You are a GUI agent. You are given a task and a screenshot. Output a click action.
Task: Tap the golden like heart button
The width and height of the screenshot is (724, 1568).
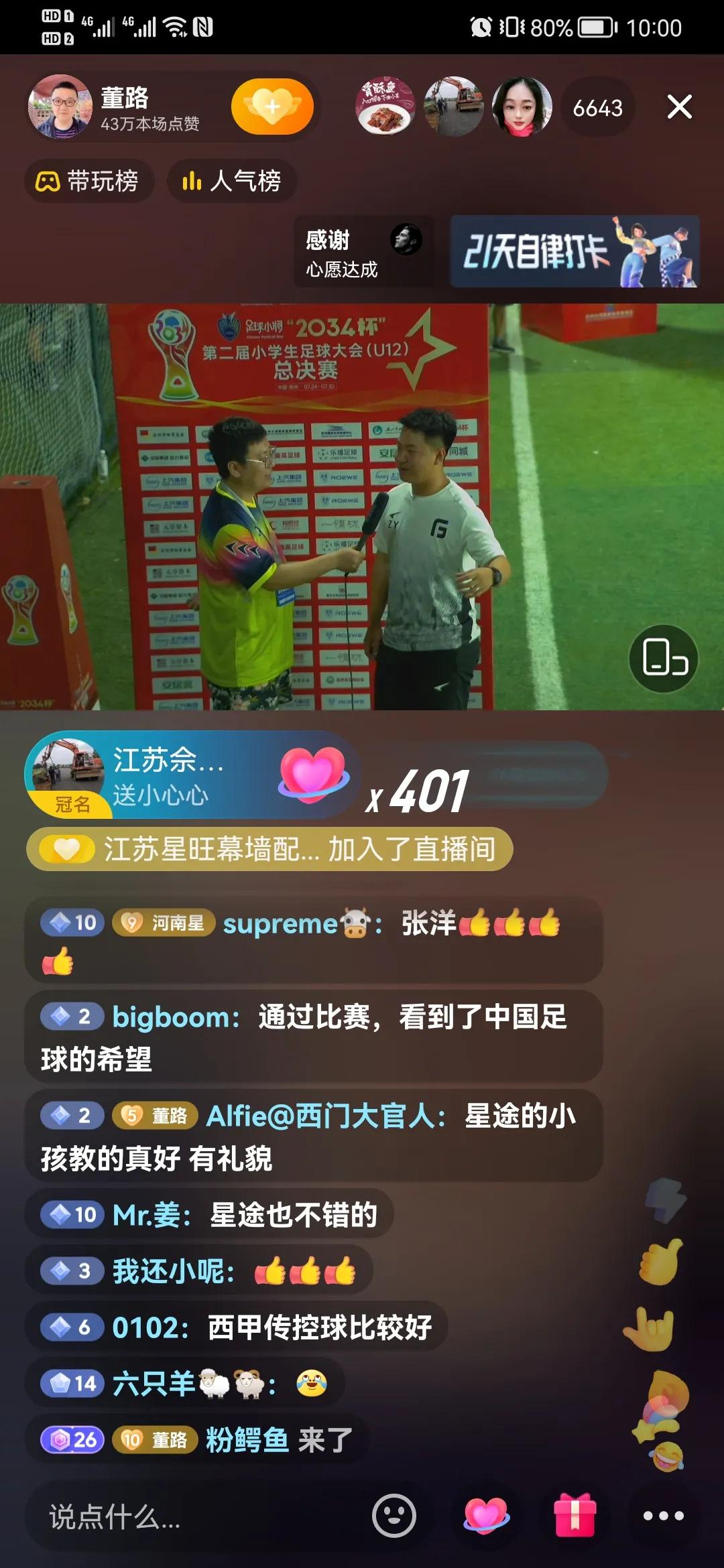tap(271, 107)
